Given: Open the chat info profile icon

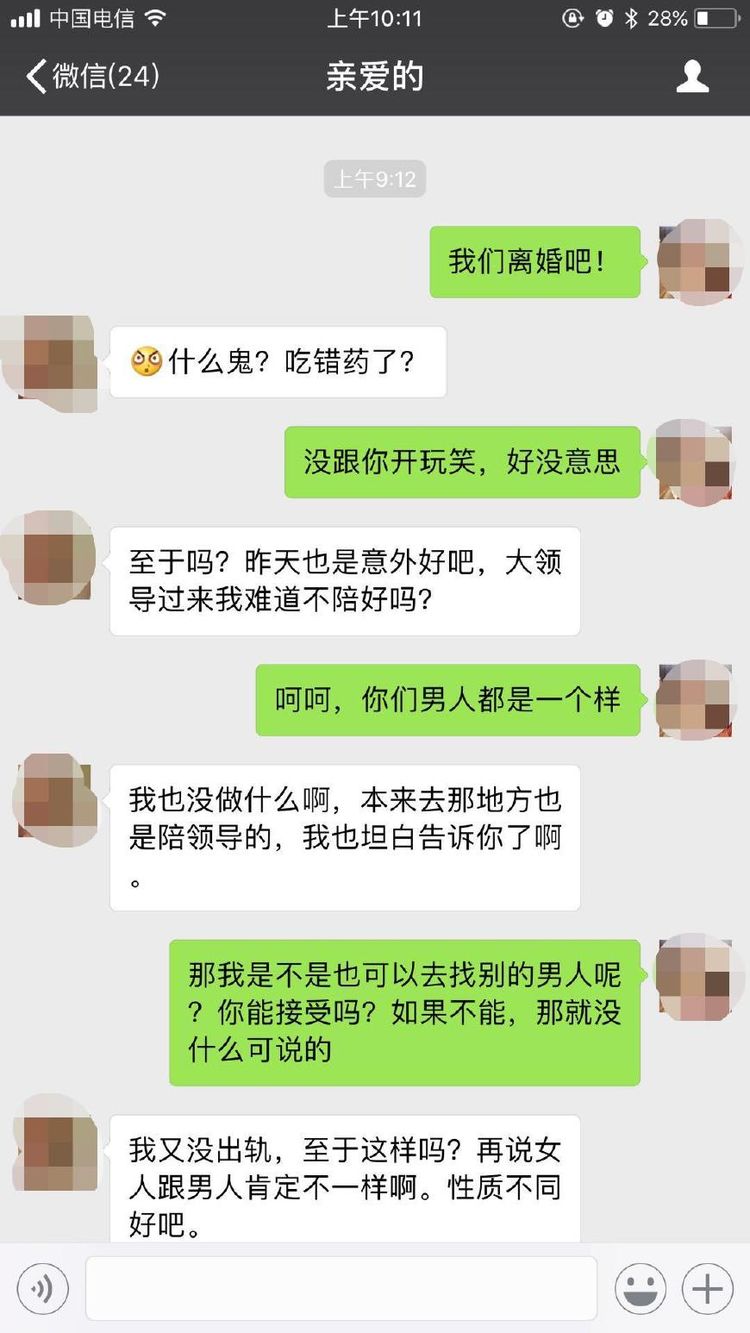Looking at the screenshot, I should pos(692,76).
